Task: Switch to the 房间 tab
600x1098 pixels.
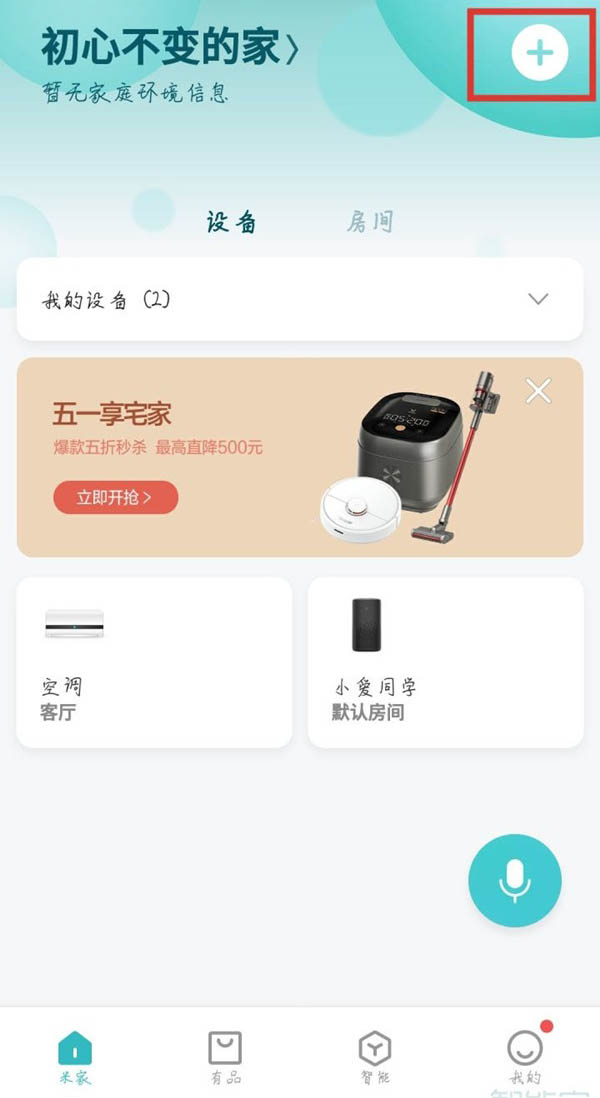Action: coord(369,222)
